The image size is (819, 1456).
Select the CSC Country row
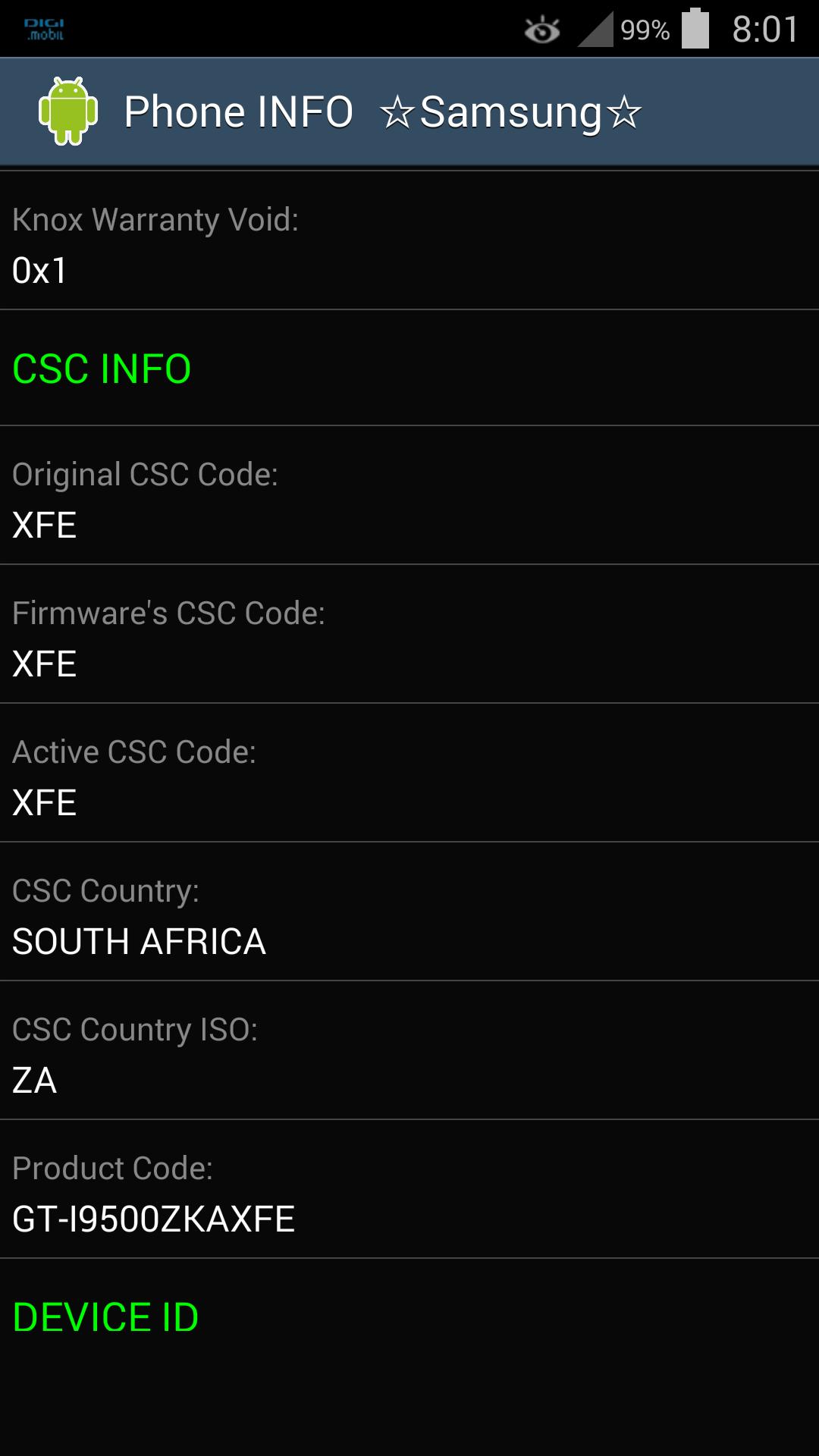(x=409, y=912)
